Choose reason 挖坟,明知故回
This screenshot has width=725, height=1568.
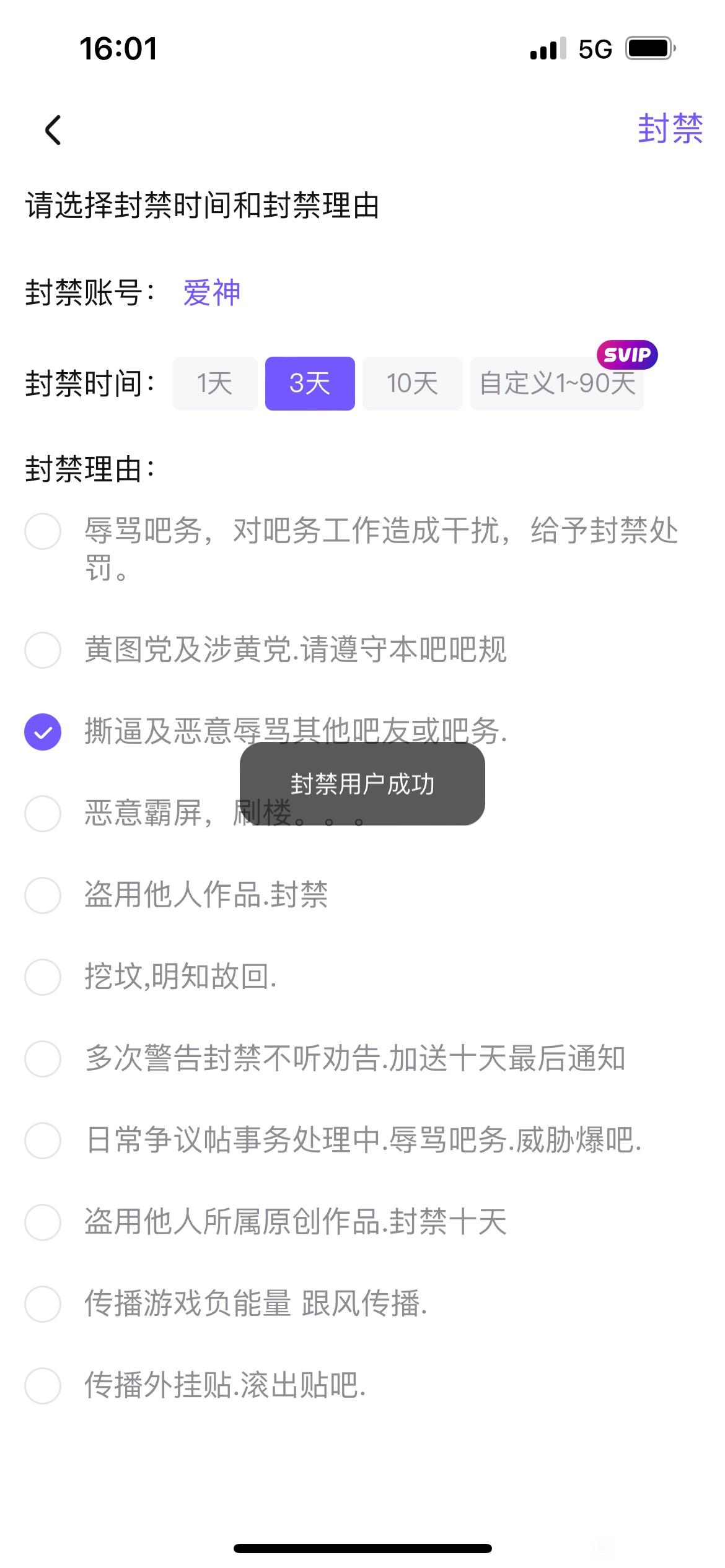click(150, 977)
